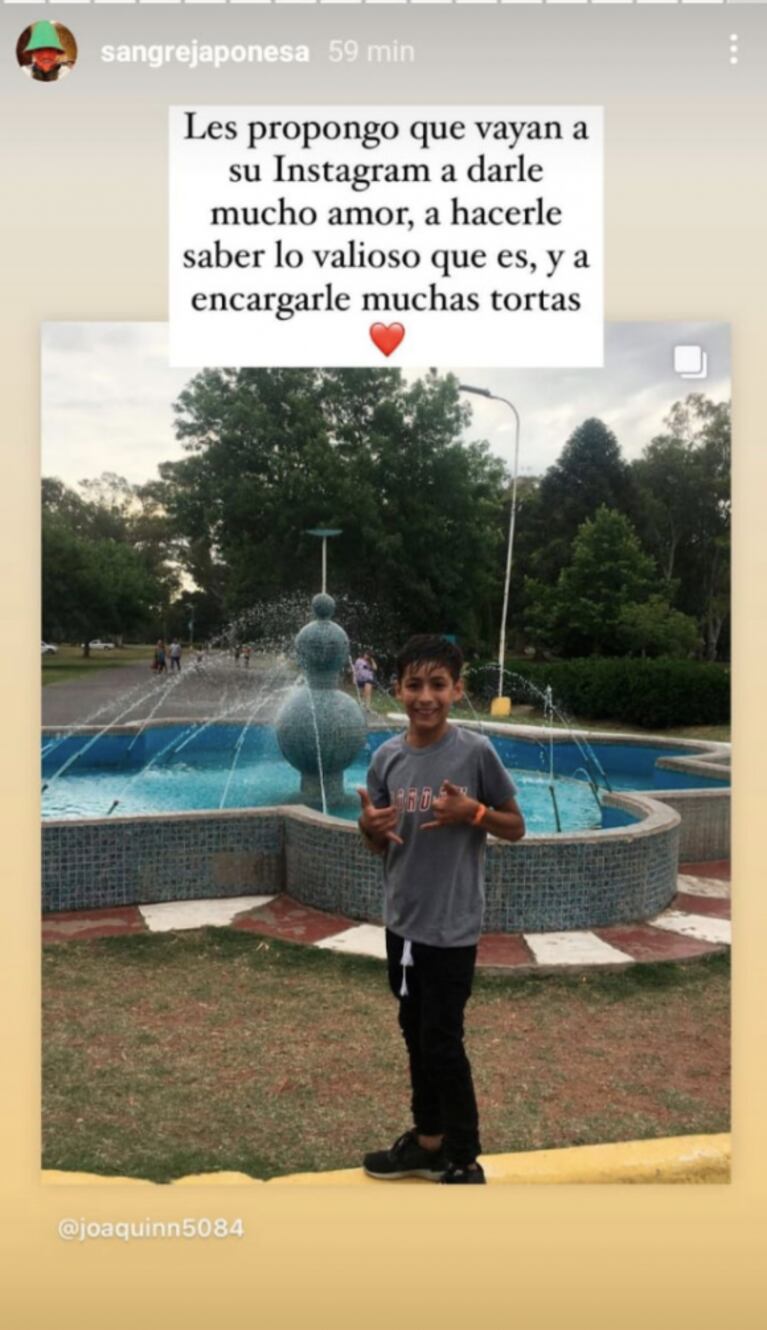Open the sangrejaponesa username link

pos(205,53)
